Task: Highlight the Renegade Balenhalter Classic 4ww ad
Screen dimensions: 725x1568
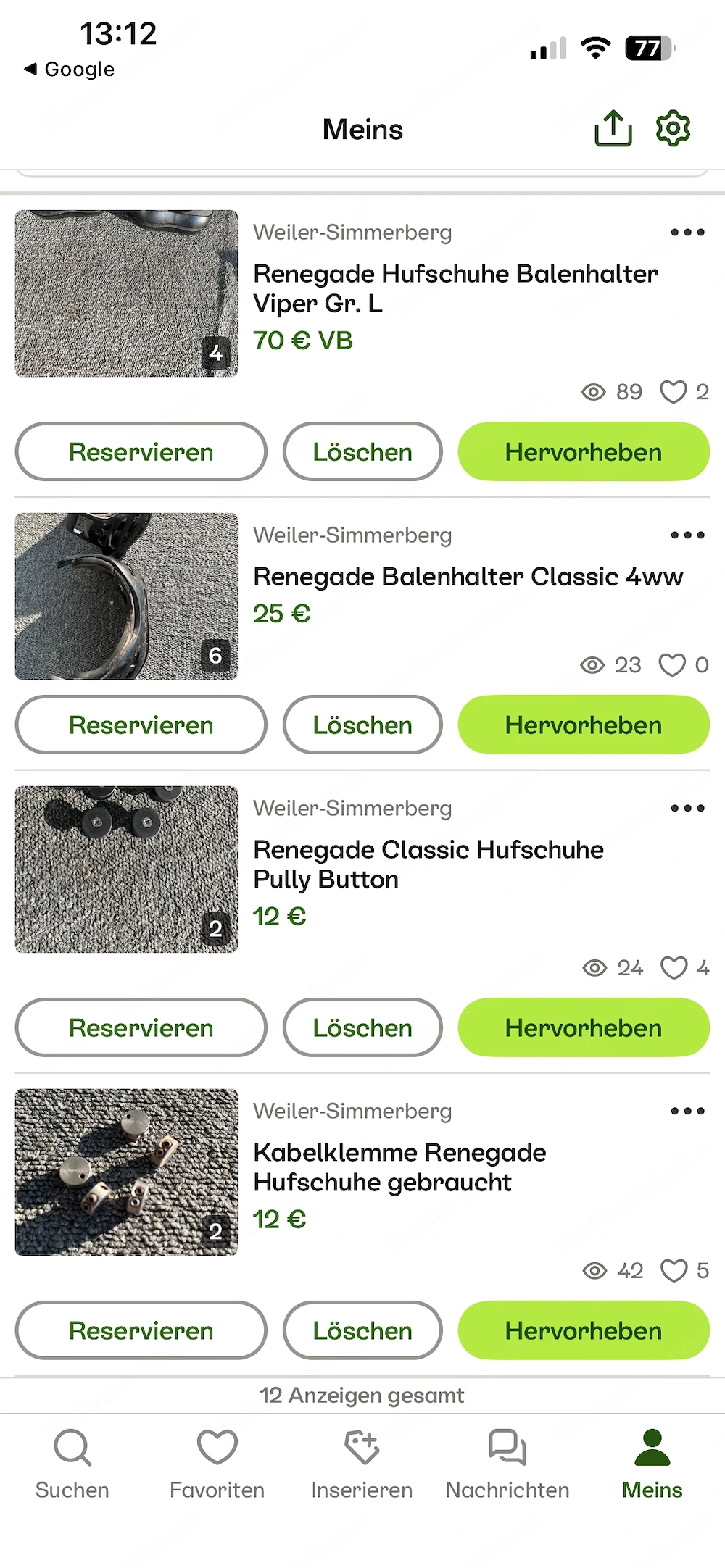Action: click(x=584, y=725)
